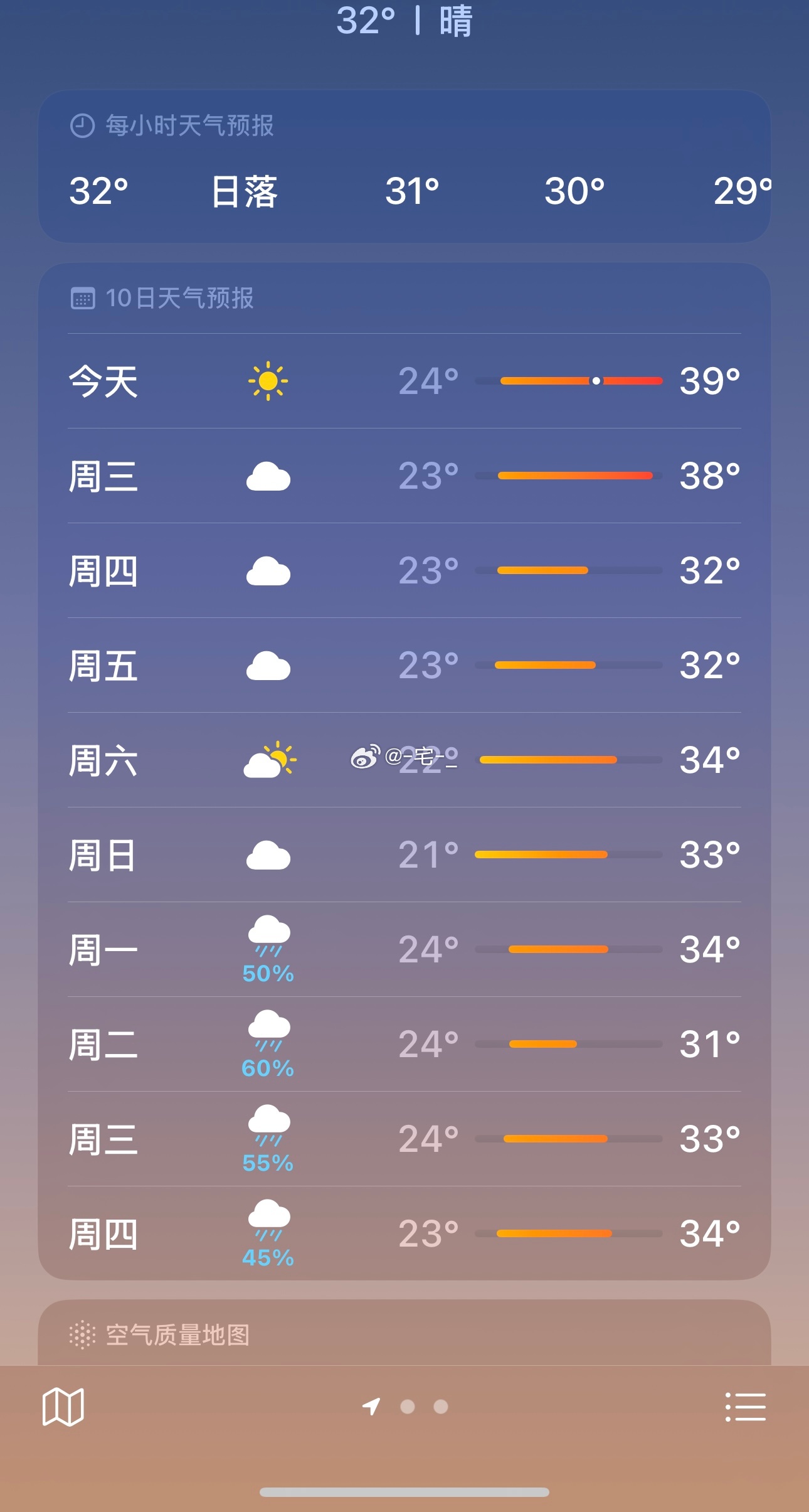This screenshot has width=809, height=1512.
Task: Tap the page indicator dots
Action: pos(406,1407)
